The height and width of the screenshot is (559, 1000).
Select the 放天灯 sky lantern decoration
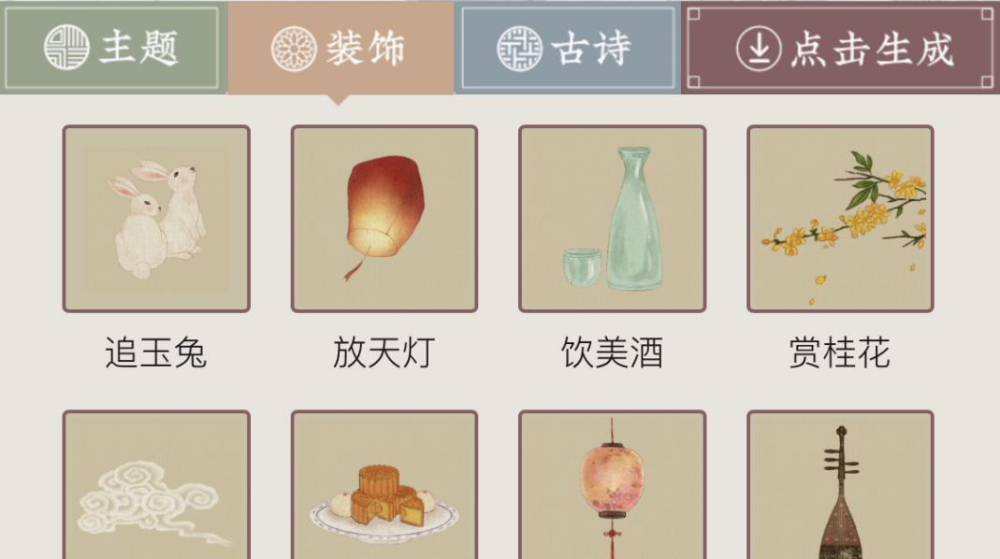pyautogui.click(x=384, y=219)
